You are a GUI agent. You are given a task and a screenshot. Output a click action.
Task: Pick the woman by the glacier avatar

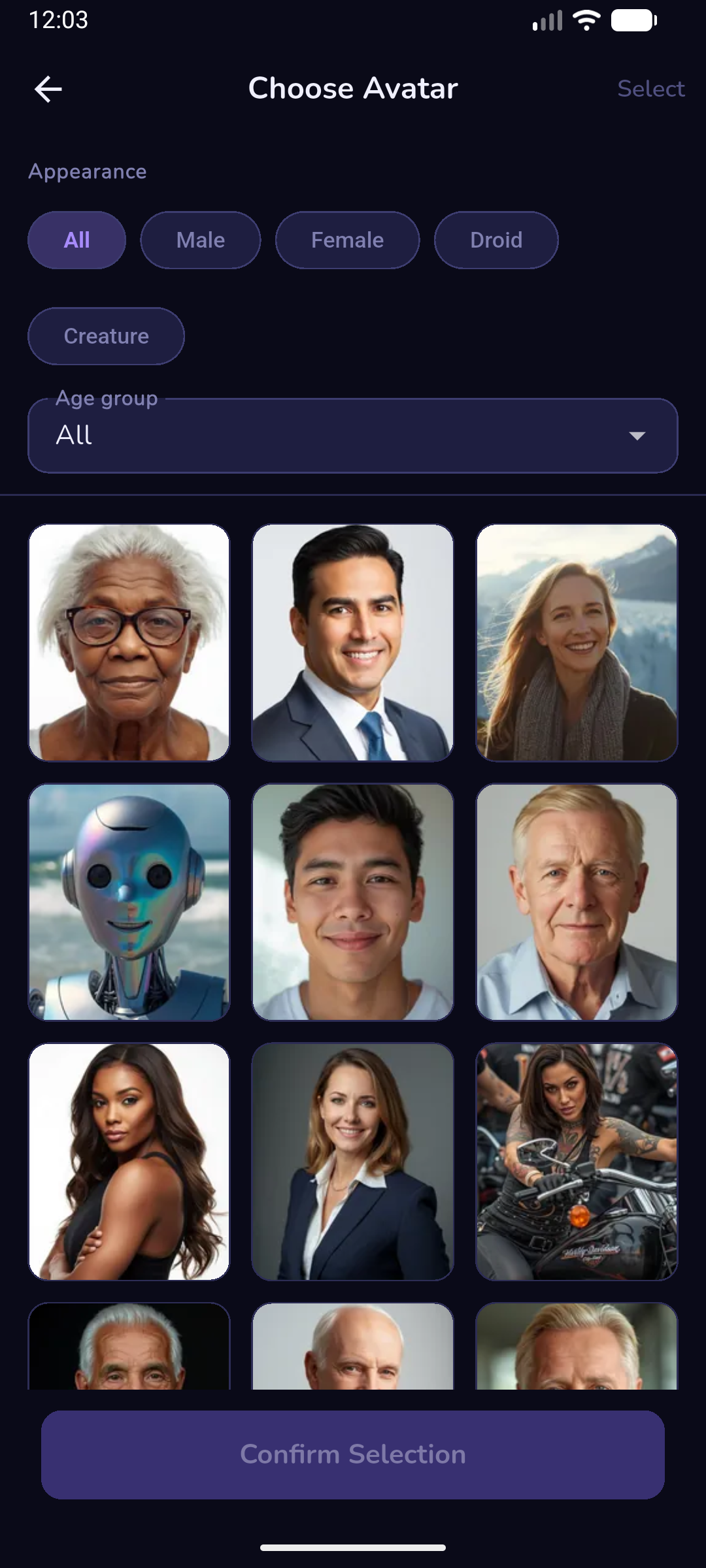click(x=577, y=642)
